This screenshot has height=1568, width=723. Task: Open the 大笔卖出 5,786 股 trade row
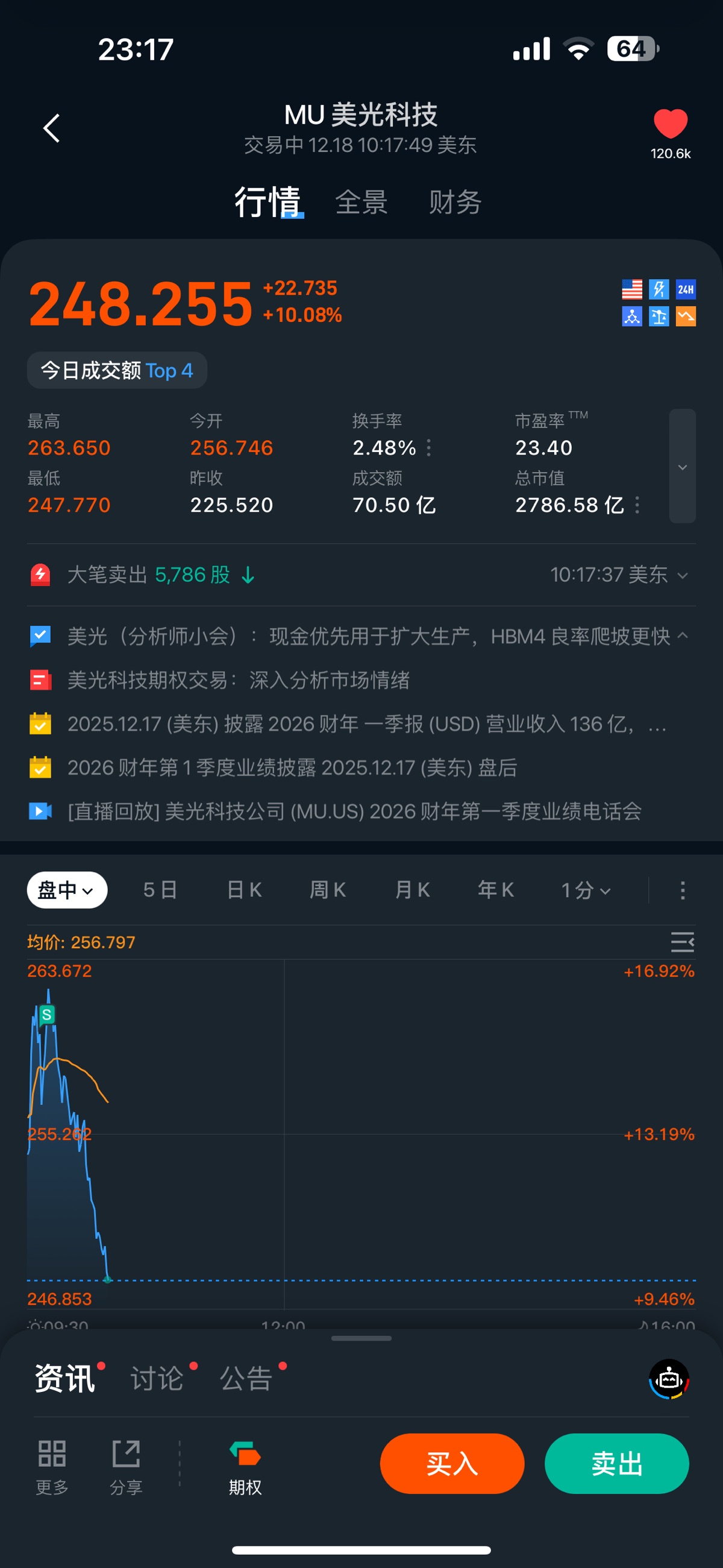point(359,575)
